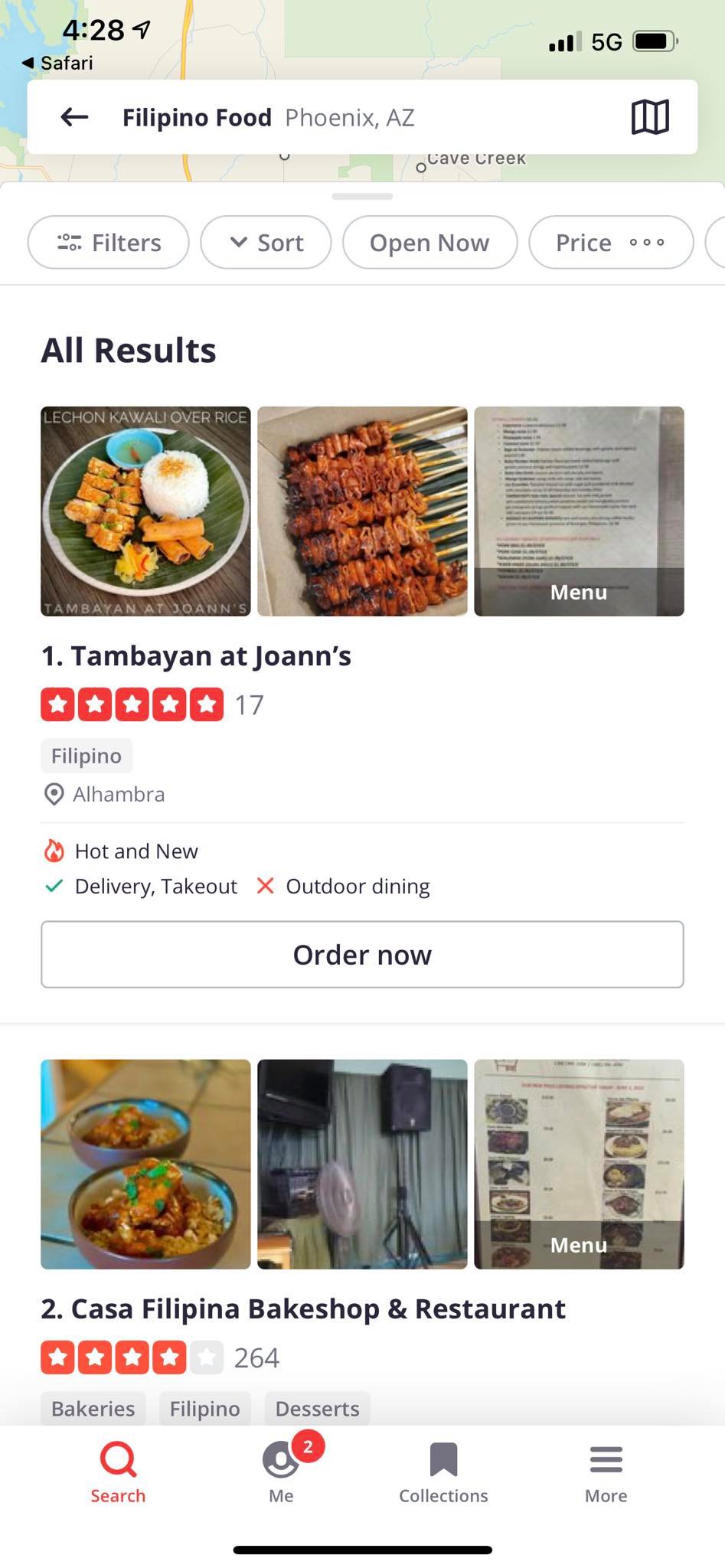Image resolution: width=725 pixels, height=1568 pixels.
Task: View the rice bowl photo for Casa Filipina
Action: point(145,1164)
